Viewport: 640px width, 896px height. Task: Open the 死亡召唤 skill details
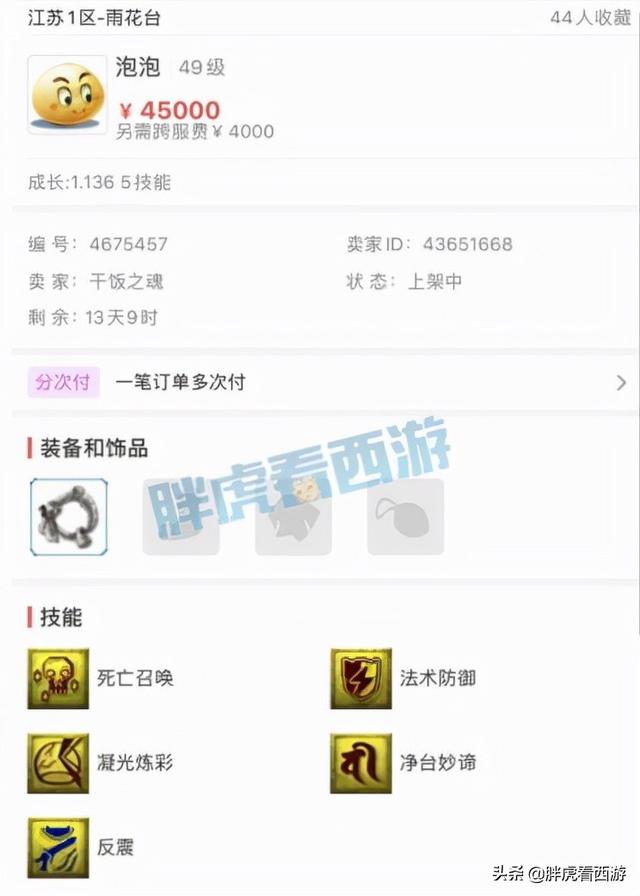point(58,678)
